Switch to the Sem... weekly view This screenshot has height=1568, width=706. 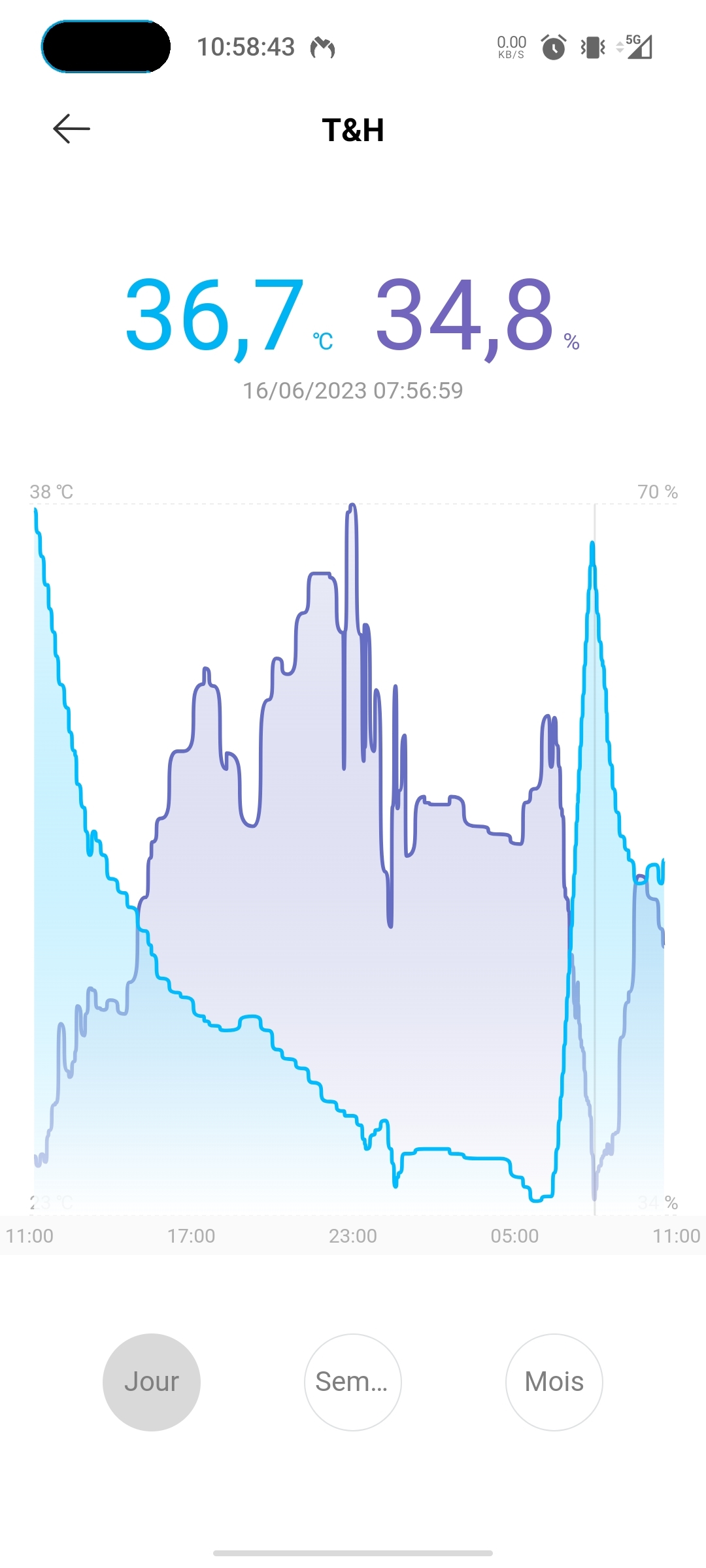(353, 1382)
